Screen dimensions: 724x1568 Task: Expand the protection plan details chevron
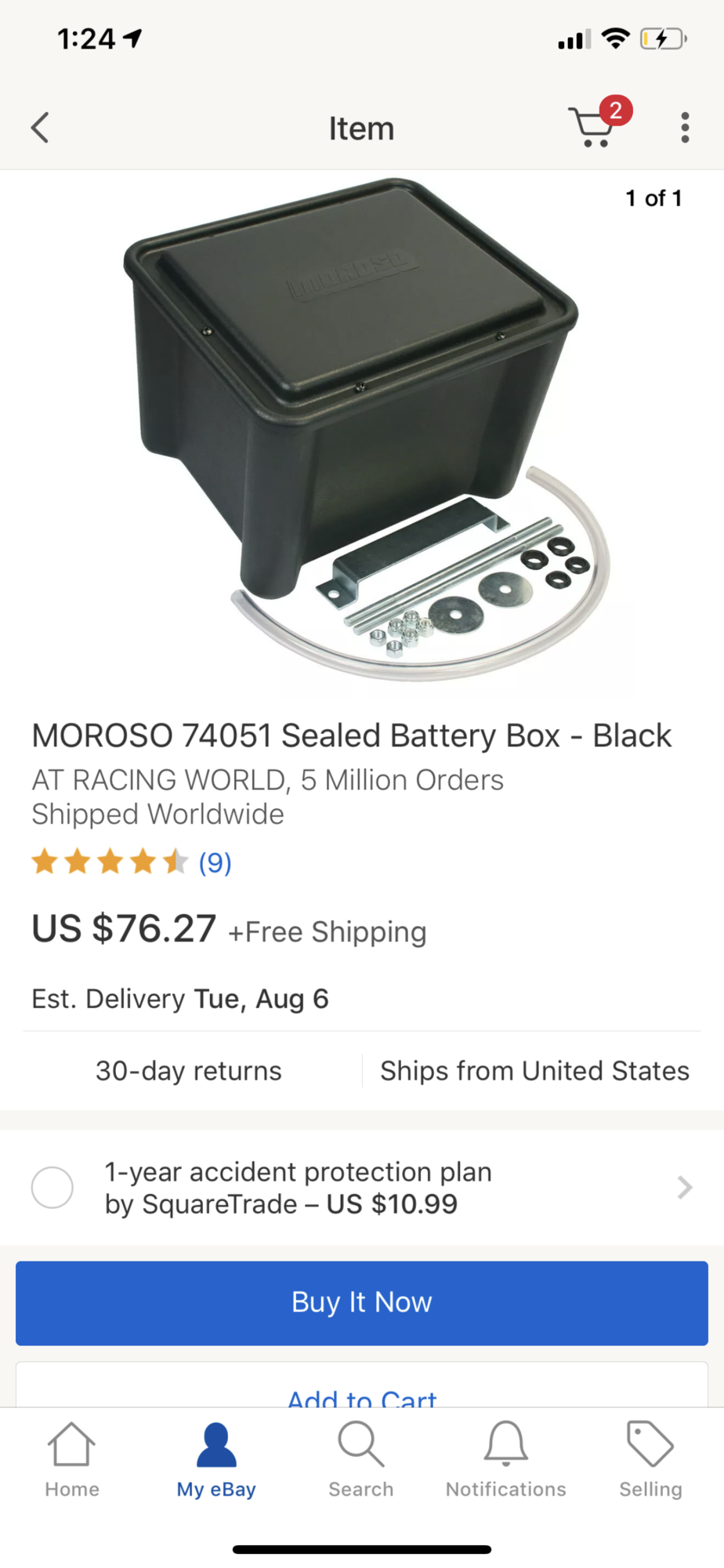[x=684, y=1187]
